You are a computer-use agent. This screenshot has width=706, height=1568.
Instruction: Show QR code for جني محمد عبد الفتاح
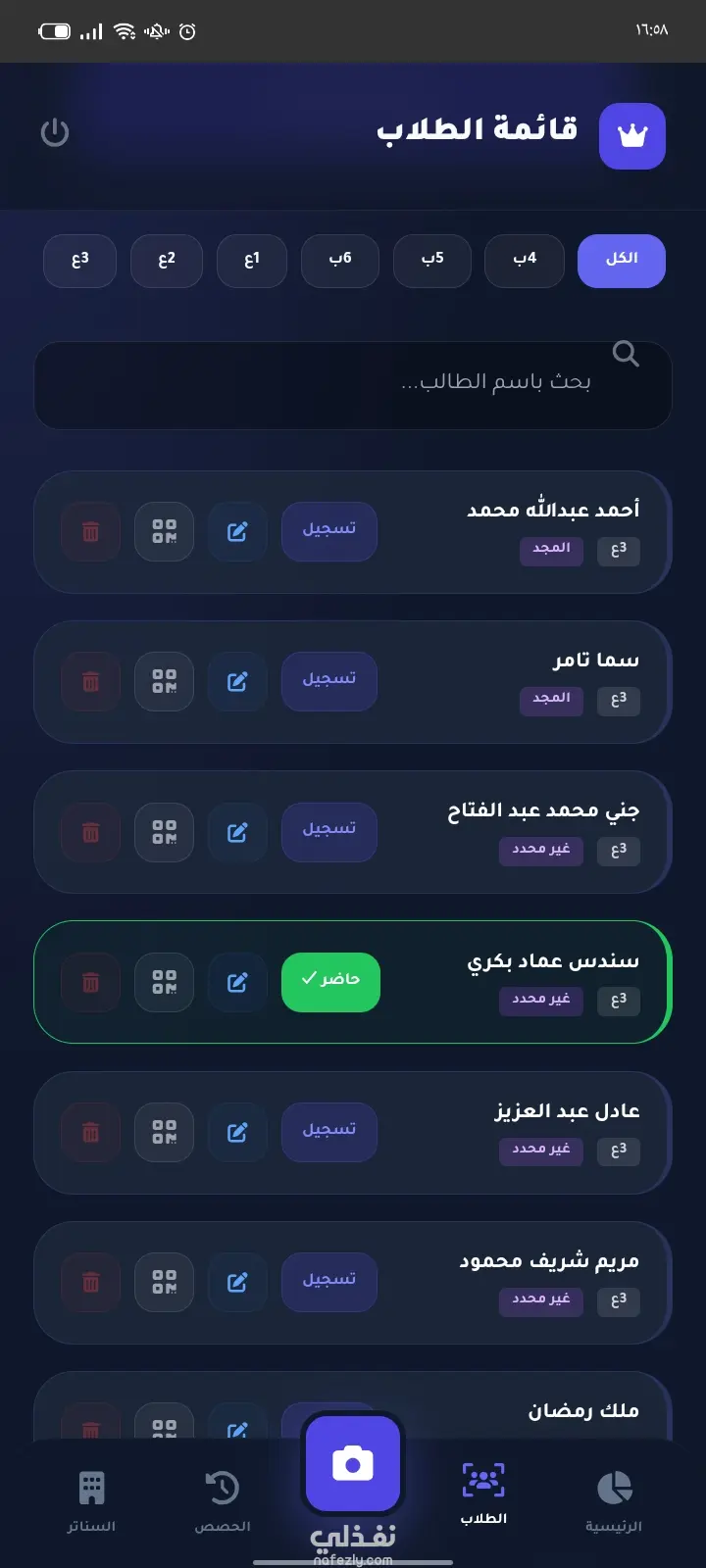pyautogui.click(x=164, y=832)
